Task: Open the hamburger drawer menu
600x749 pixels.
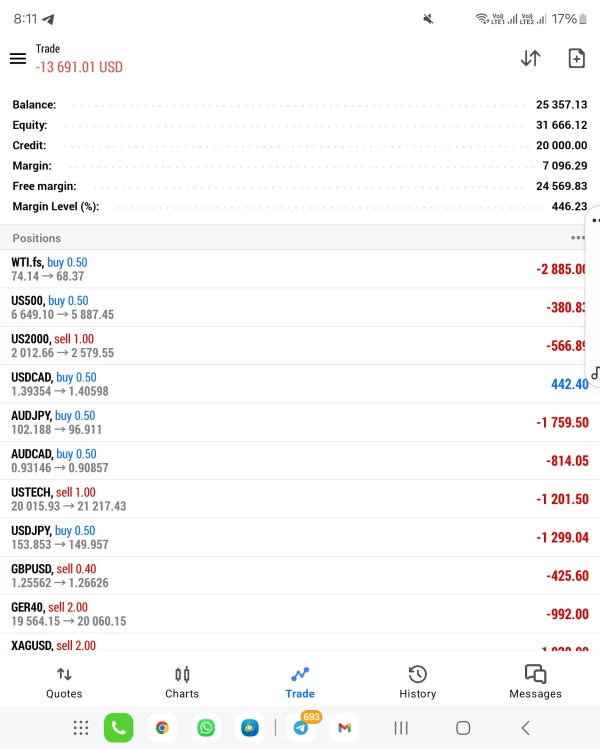Action: pyautogui.click(x=17, y=59)
